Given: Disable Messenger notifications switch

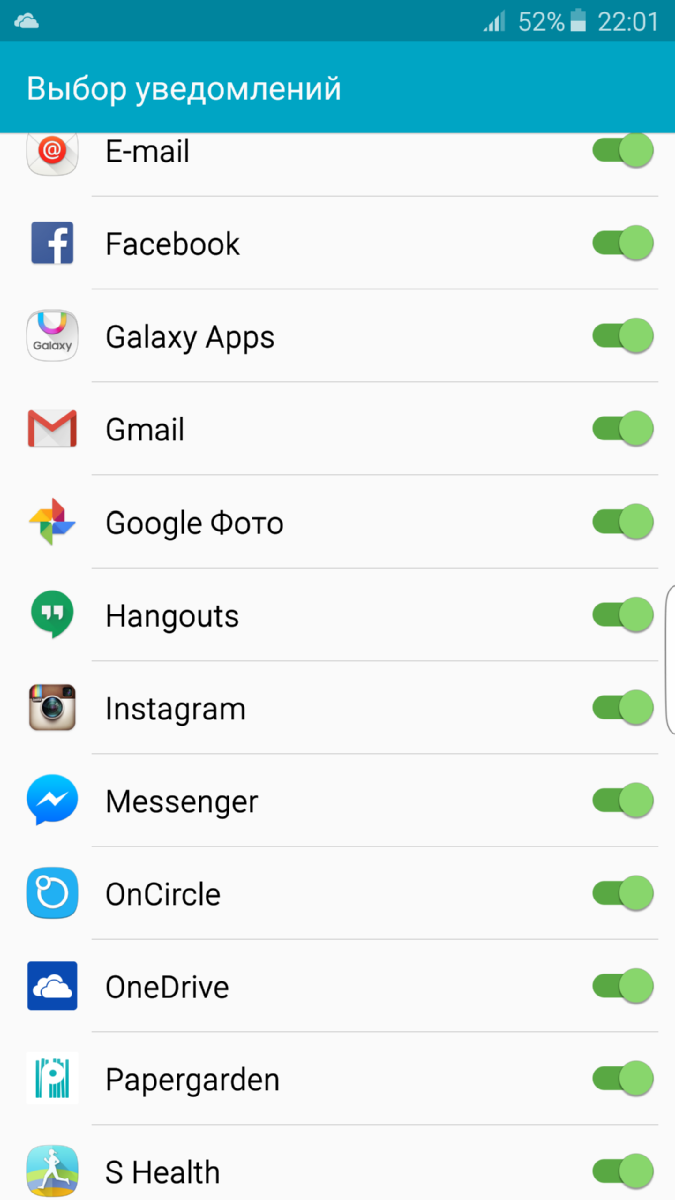Looking at the screenshot, I should [623, 801].
